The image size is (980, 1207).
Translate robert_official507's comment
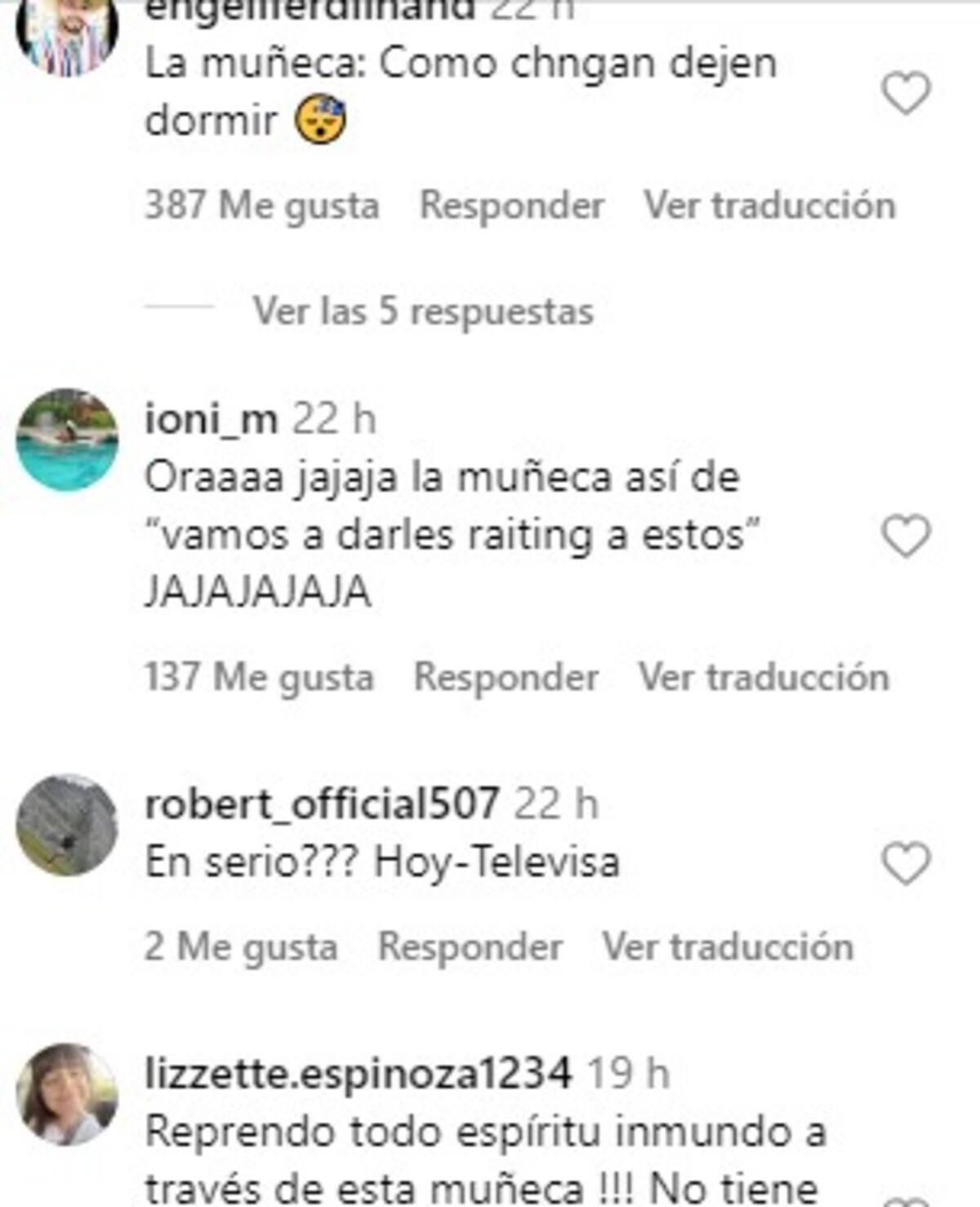click(x=728, y=947)
